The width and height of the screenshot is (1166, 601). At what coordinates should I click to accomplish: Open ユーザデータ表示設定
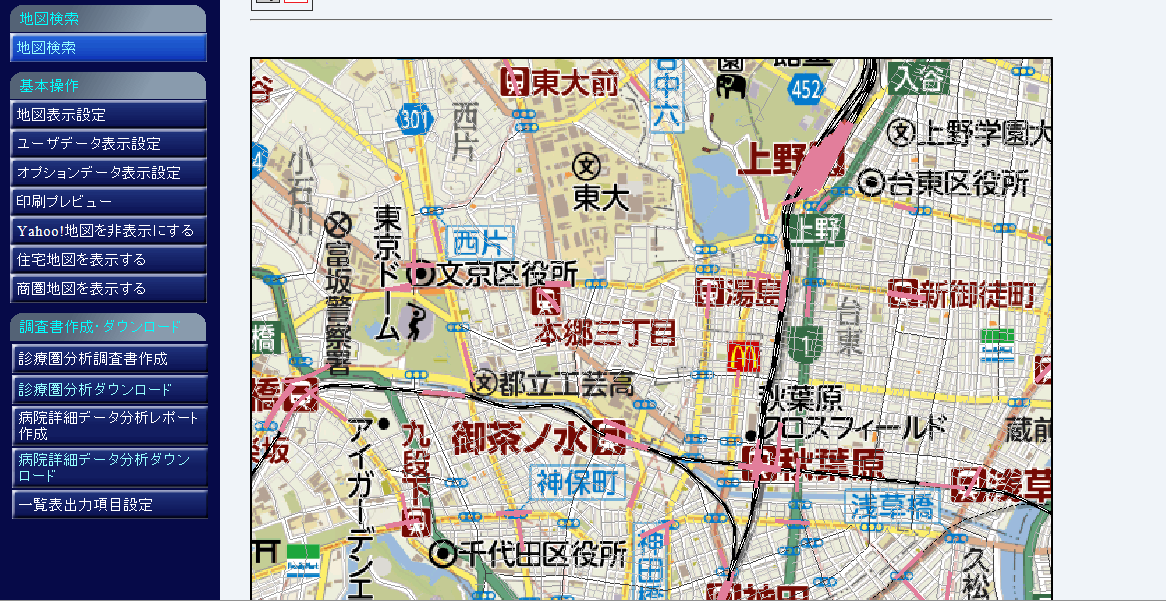point(108,144)
